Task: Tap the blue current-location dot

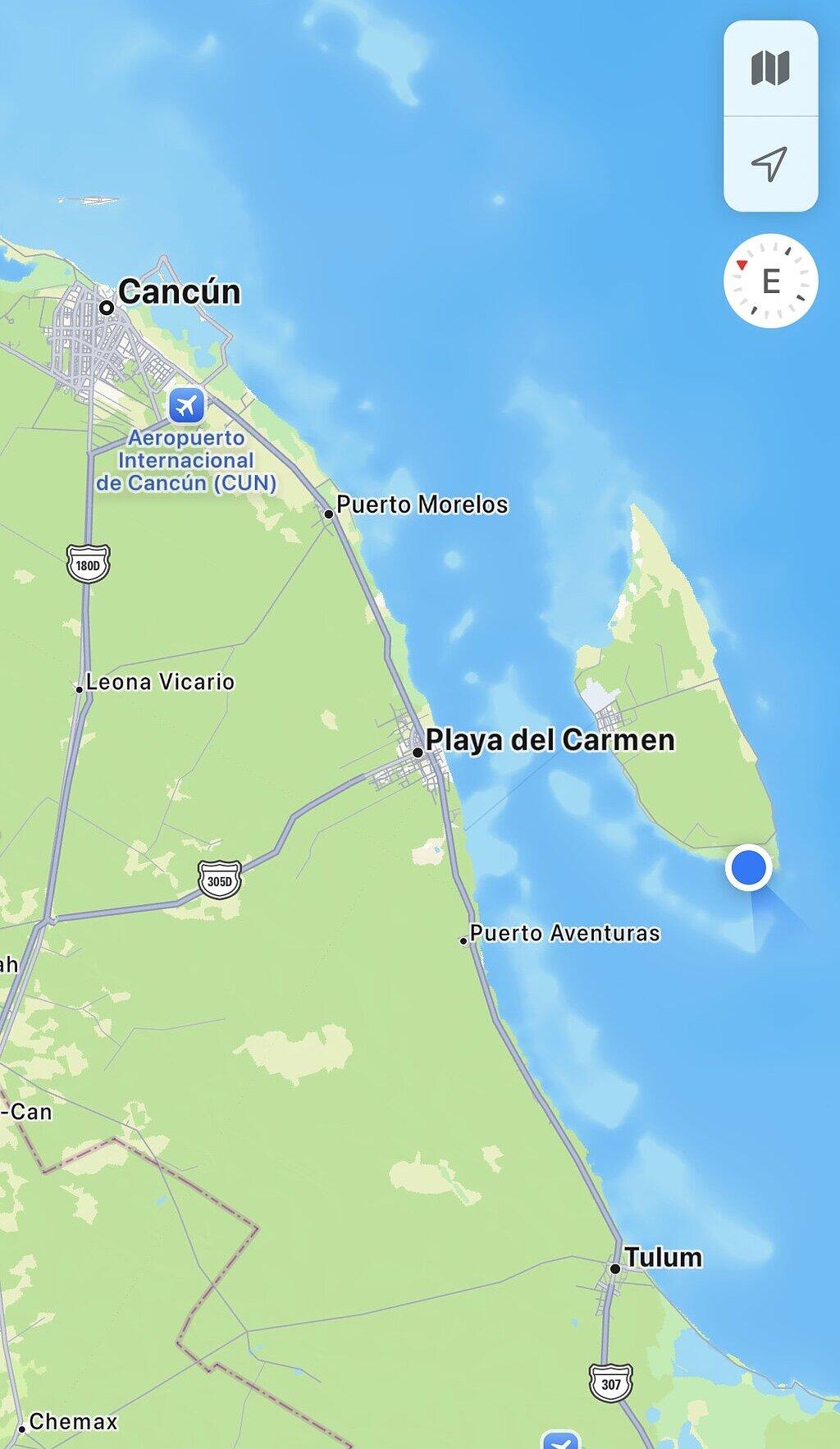Action: [748, 868]
